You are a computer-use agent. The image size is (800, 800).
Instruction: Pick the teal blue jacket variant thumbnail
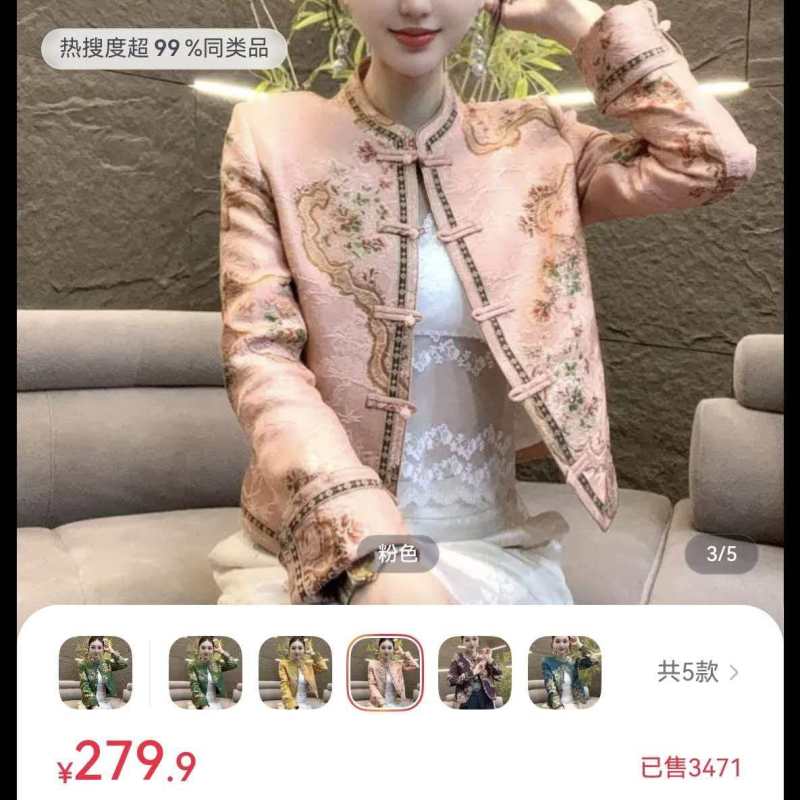pos(565,672)
